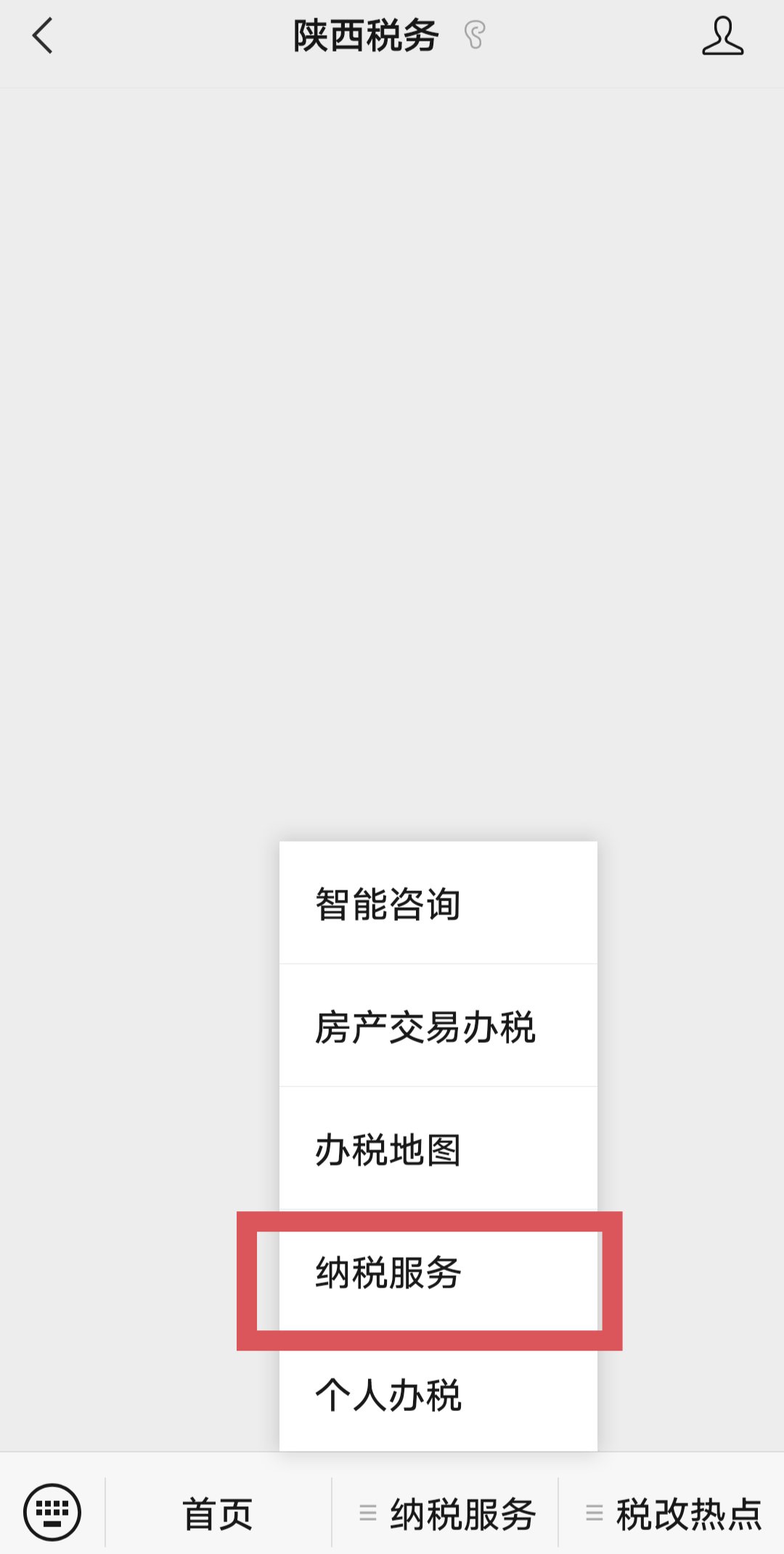Expand the 税改热点 bottom menu

coord(674,1514)
